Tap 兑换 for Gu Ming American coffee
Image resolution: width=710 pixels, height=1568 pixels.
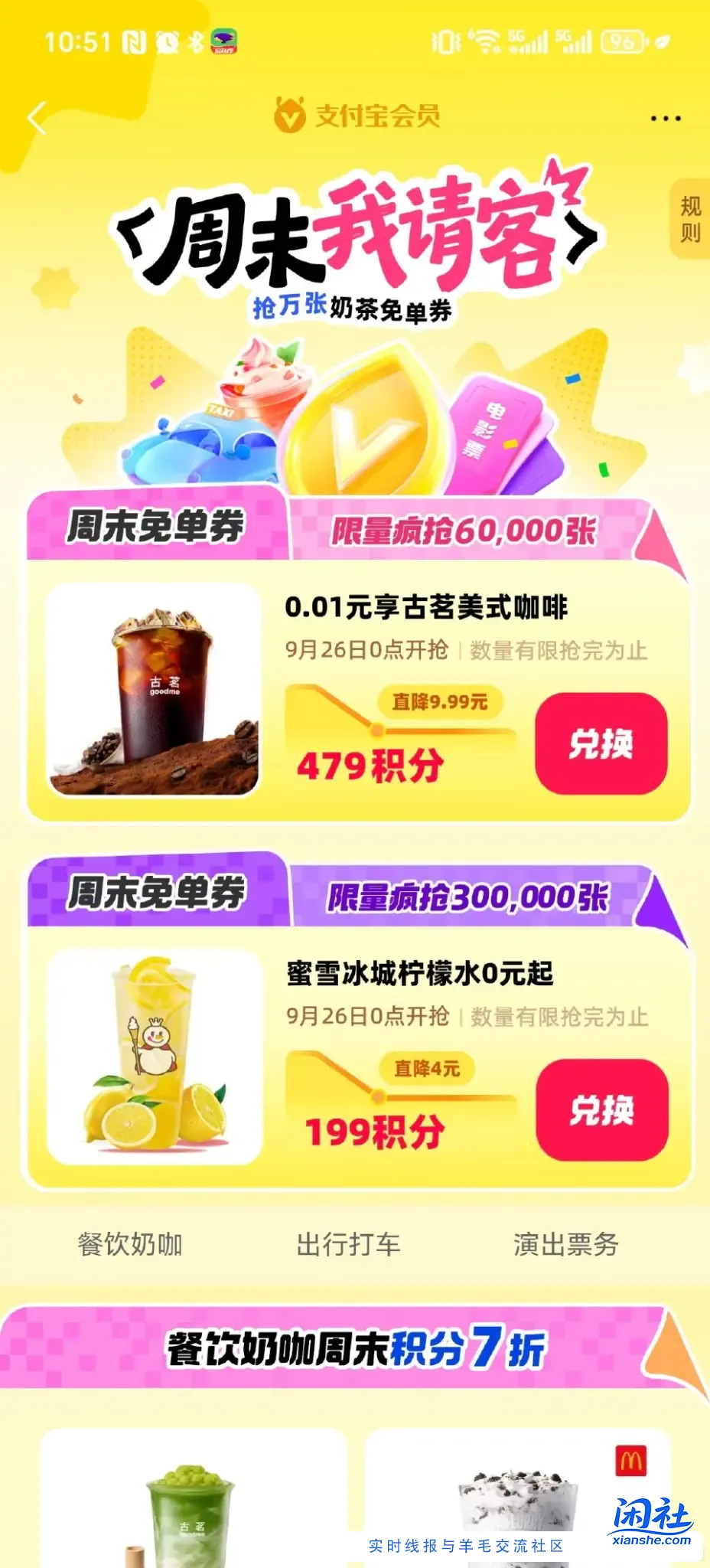(601, 744)
